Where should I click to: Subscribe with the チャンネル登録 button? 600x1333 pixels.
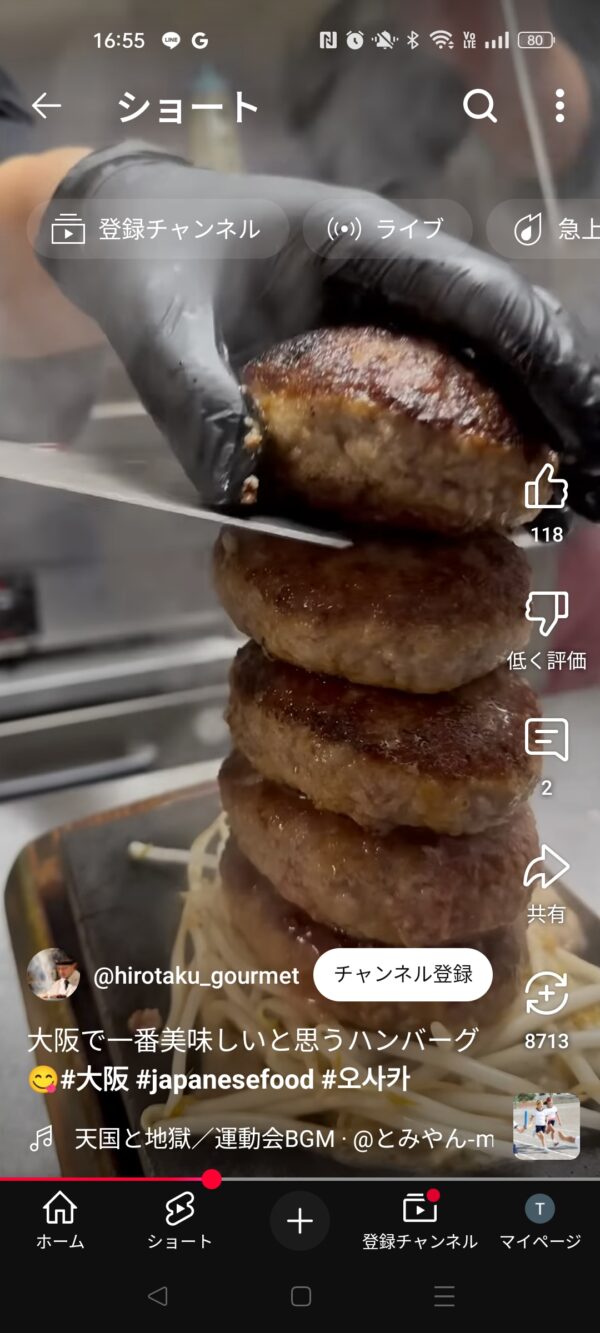click(x=403, y=974)
